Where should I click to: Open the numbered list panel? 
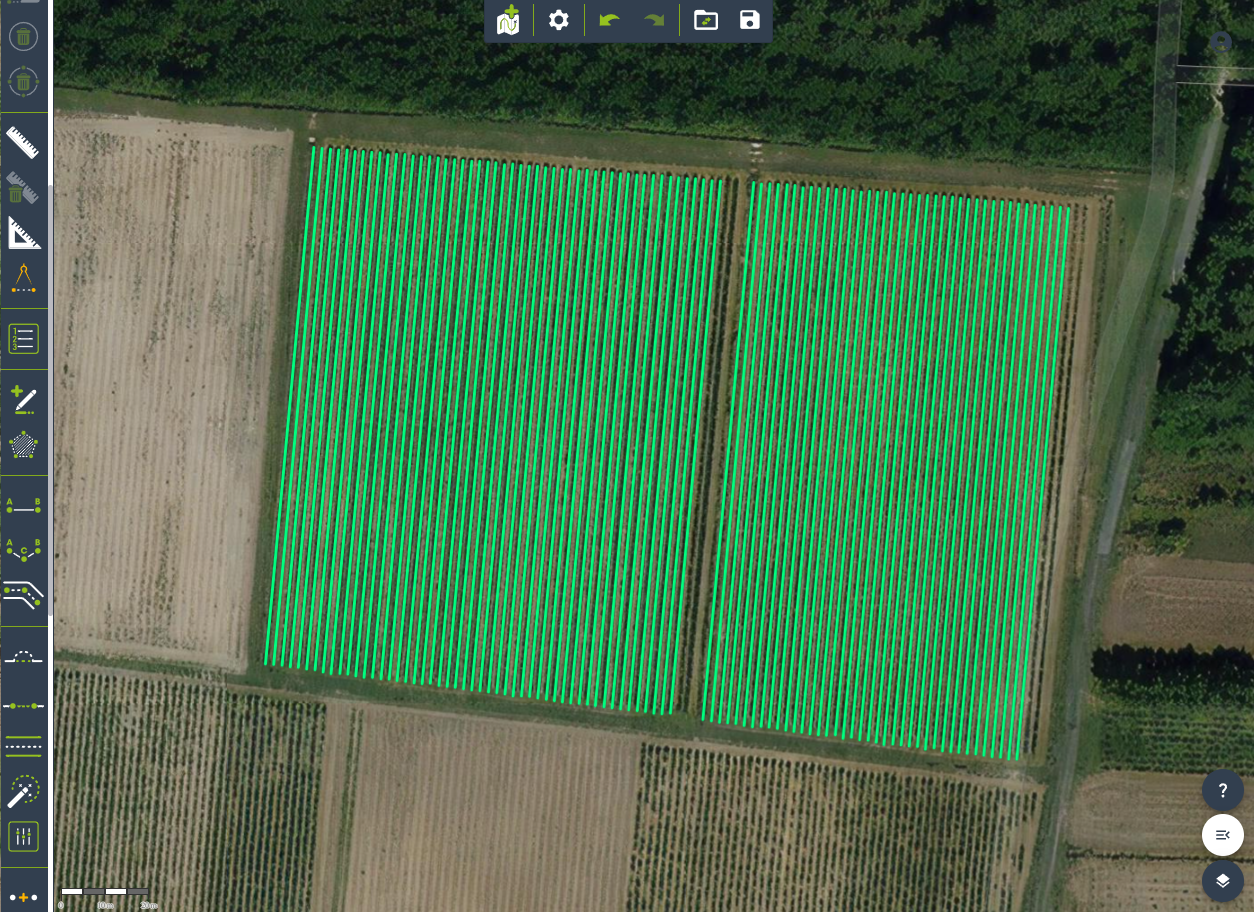[x=23, y=339]
